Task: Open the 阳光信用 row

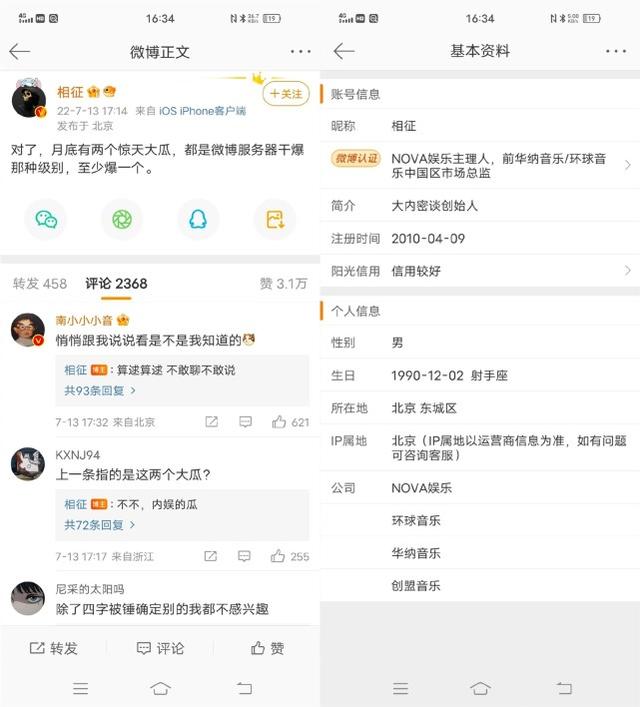Action: (x=480, y=271)
